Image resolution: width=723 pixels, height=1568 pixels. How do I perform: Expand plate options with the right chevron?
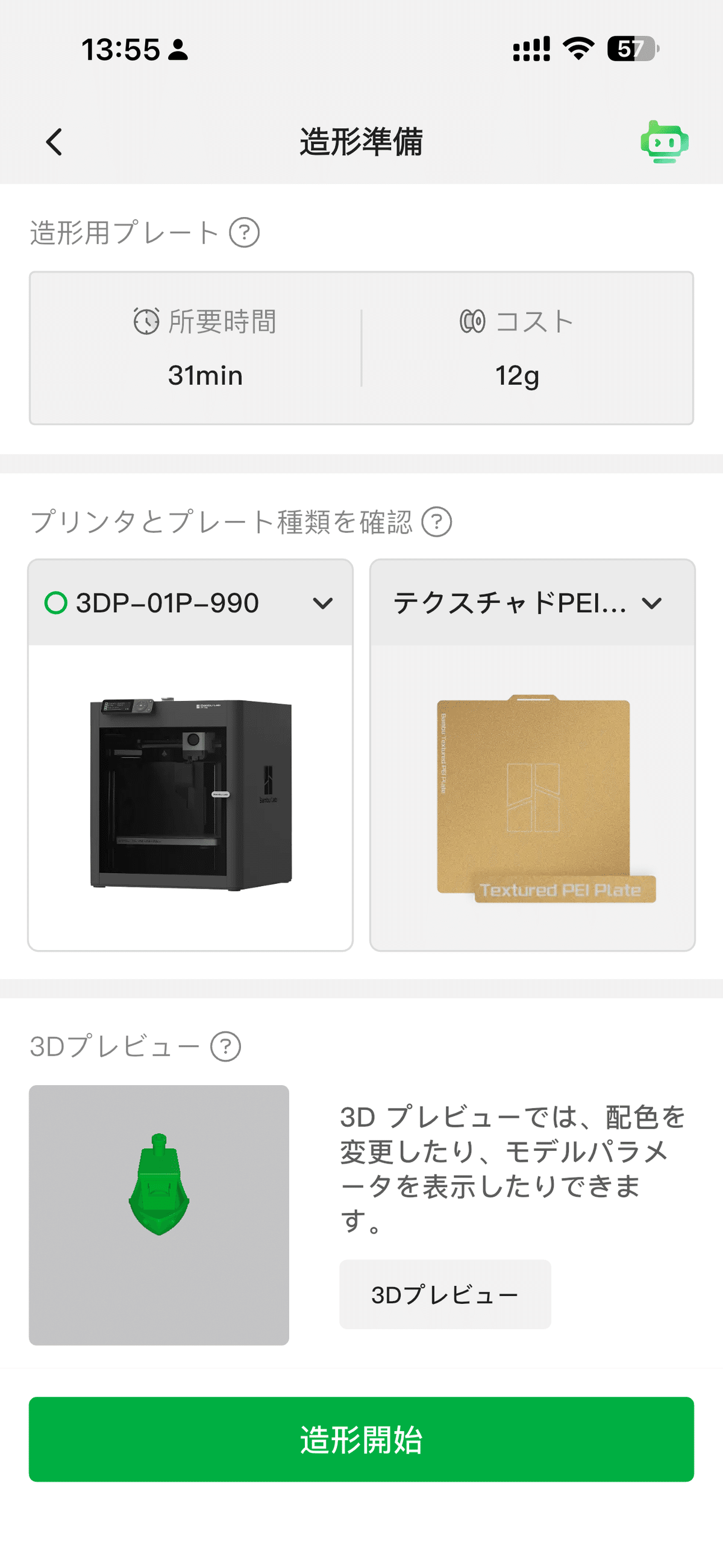tap(651, 603)
